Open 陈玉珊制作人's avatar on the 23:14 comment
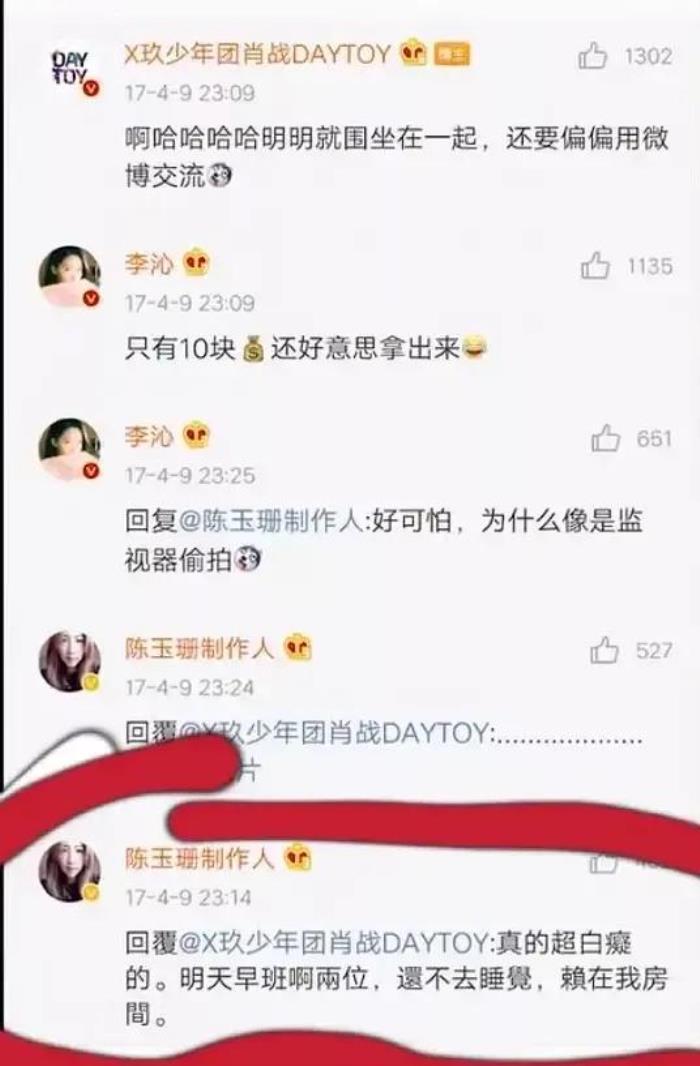700x1066 pixels. tap(68, 870)
